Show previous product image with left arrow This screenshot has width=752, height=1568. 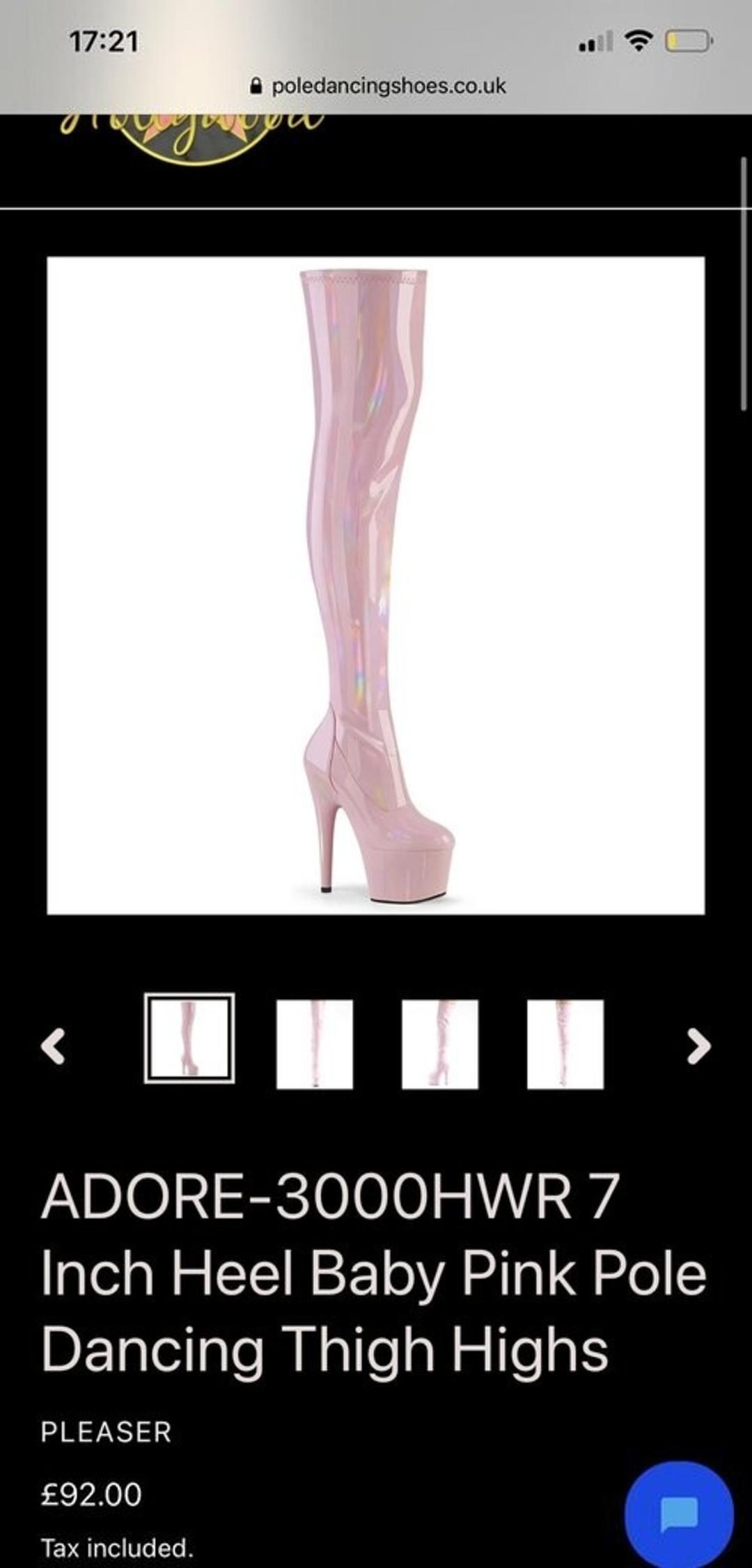[x=54, y=1046]
